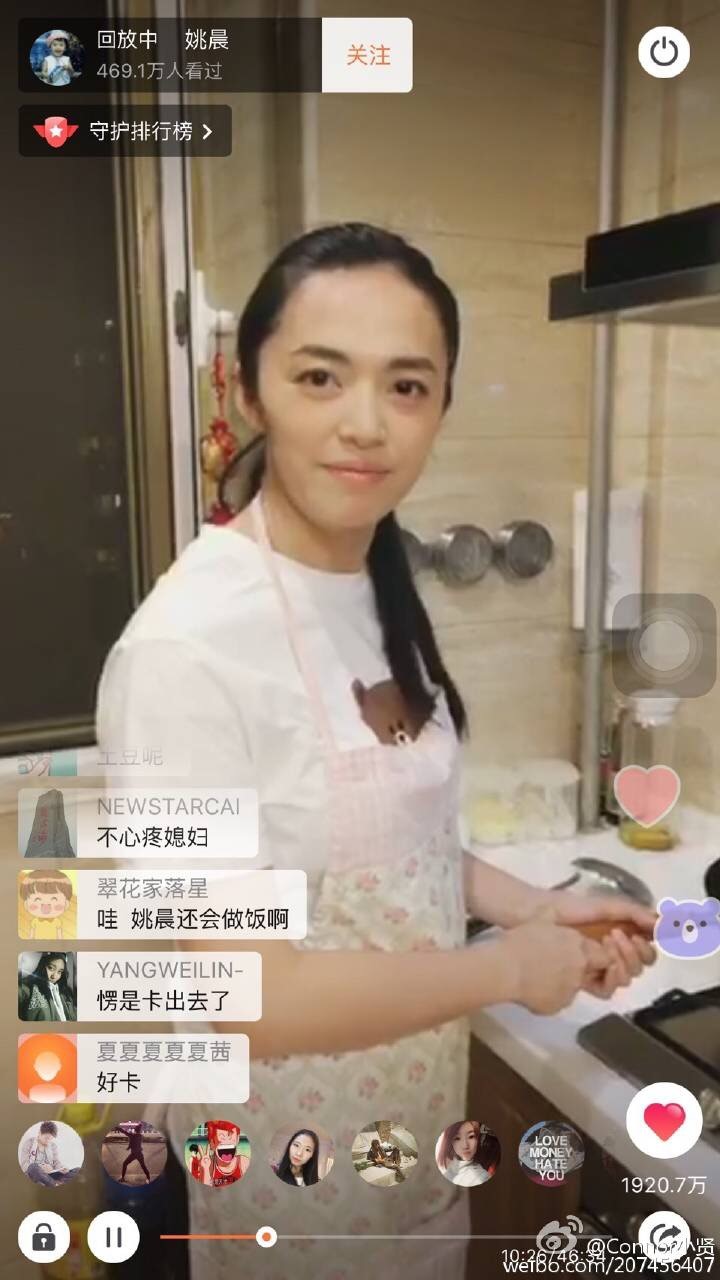This screenshot has width=720, height=1280.
Task: Pause the replay playback
Action: (x=113, y=1237)
